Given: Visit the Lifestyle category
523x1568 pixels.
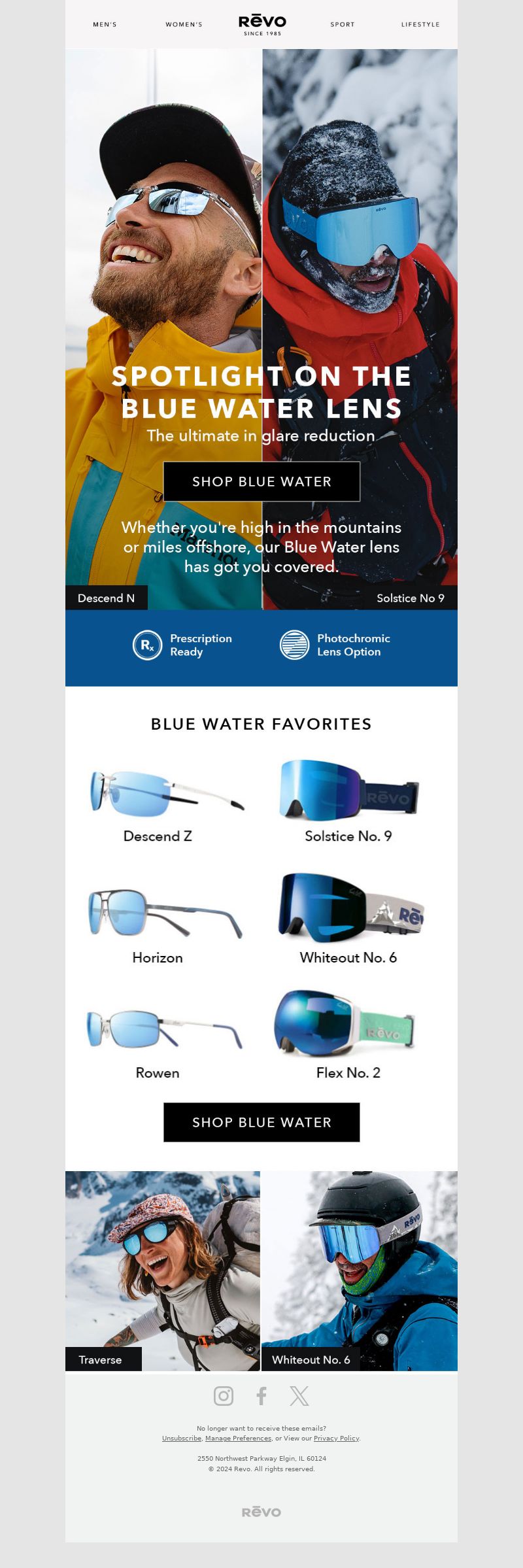Looking at the screenshot, I should tap(420, 25).
